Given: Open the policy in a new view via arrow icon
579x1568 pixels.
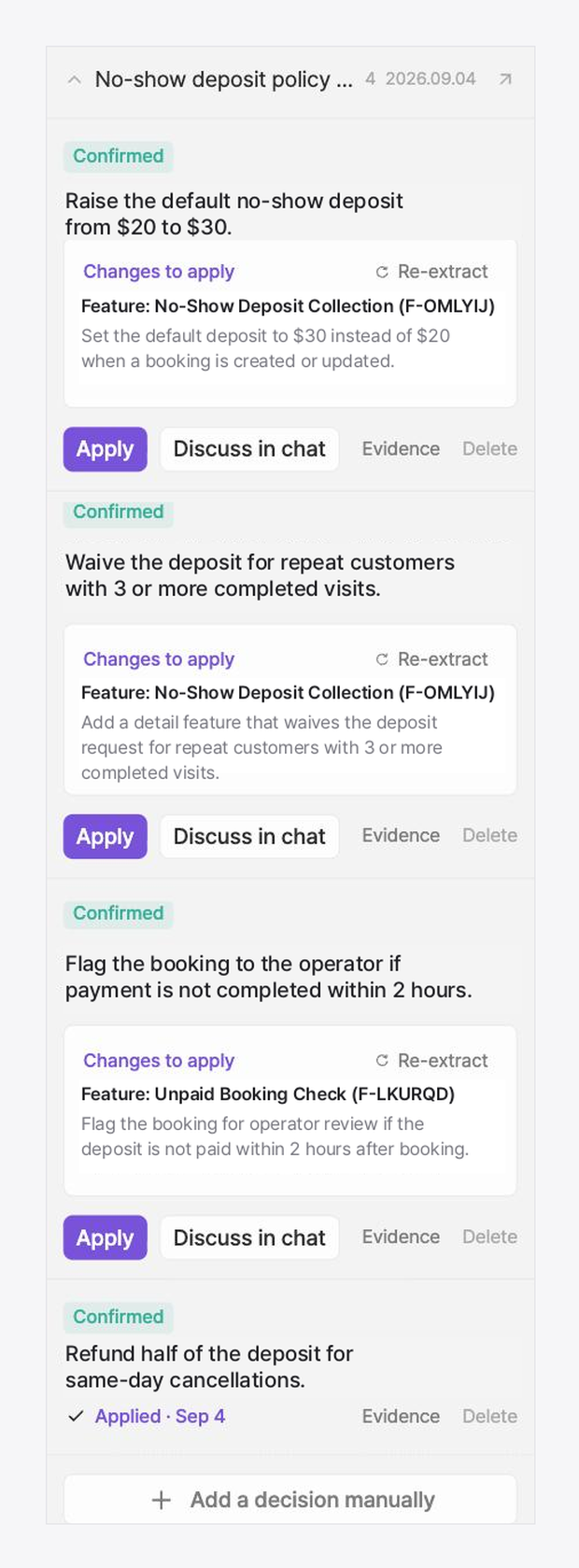Looking at the screenshot, I should (505, 79).
